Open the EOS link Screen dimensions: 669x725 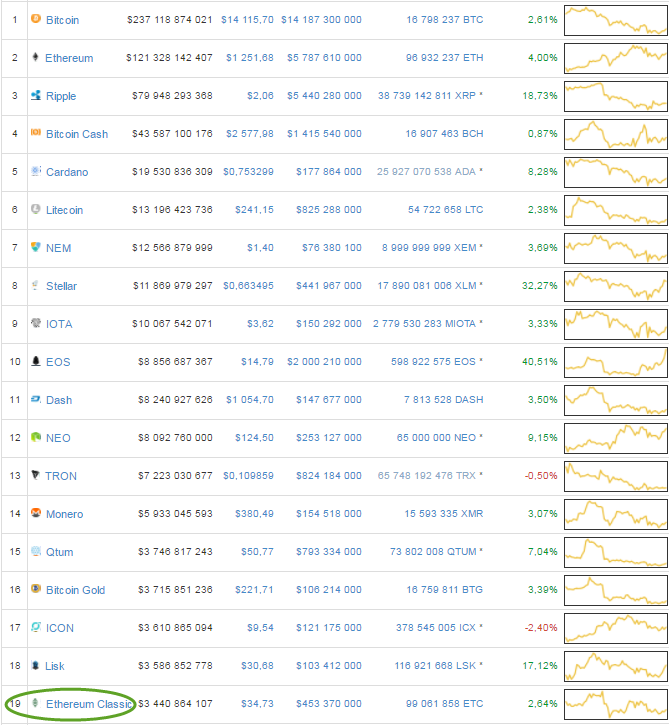(x=58, y=362)
